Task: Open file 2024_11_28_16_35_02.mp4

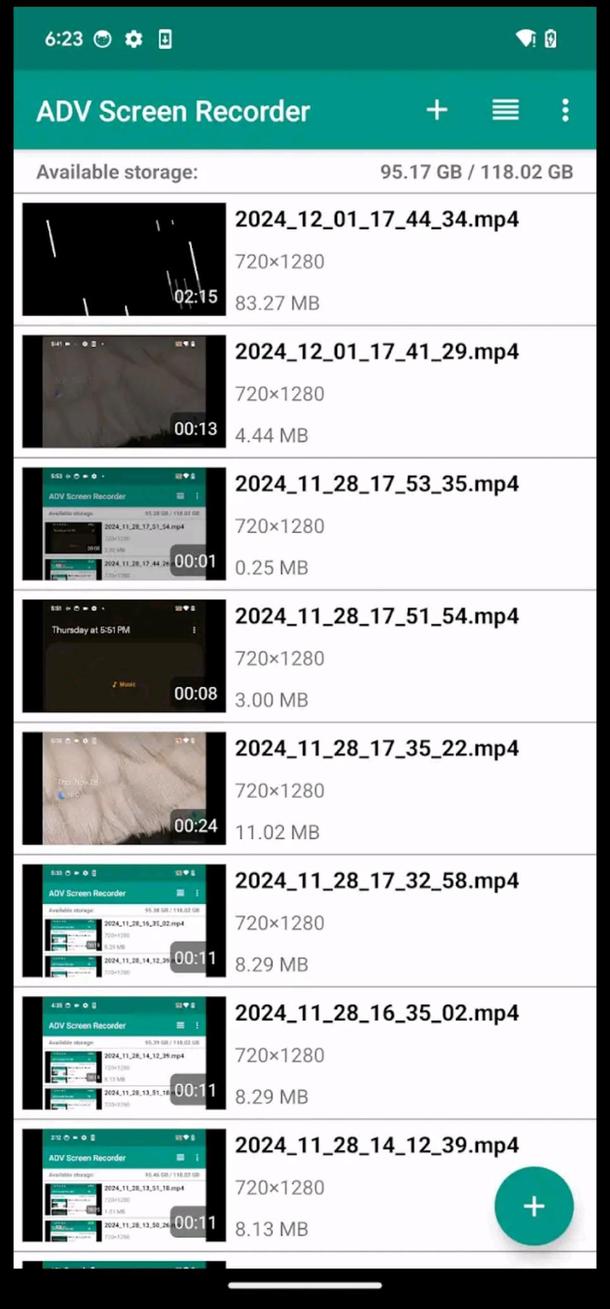Action: 376,1013
